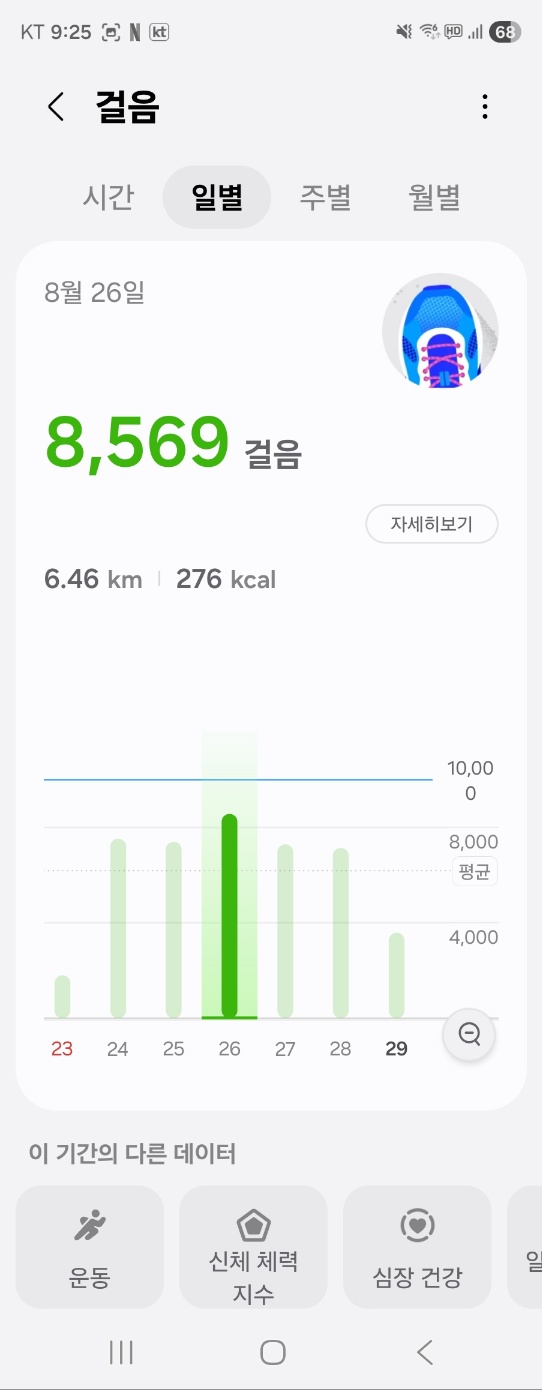Go back using the top-left arrow
The image size is (542, 1390).
click(x=56, y=107)
